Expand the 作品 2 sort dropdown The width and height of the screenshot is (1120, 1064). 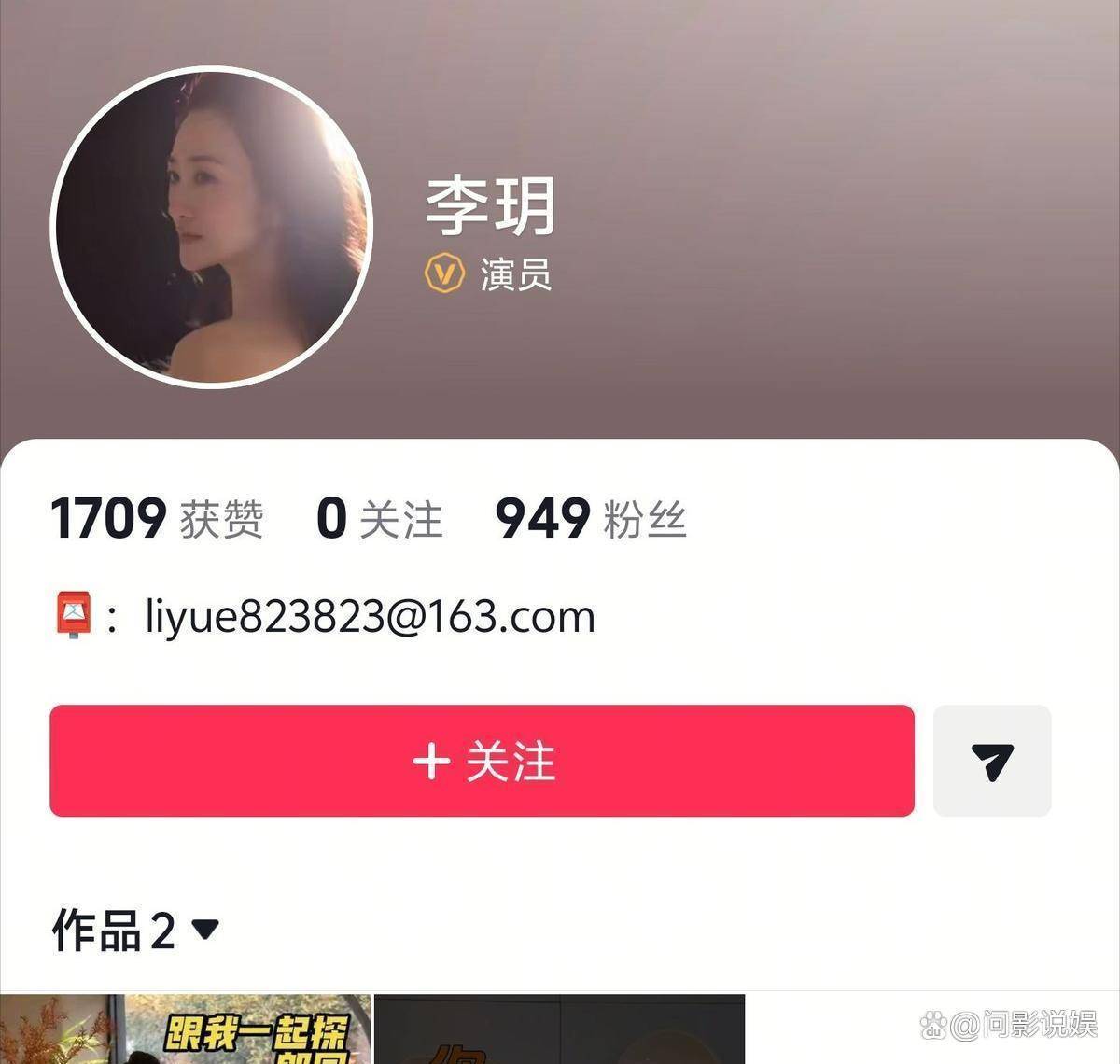[x=204, y=930]
